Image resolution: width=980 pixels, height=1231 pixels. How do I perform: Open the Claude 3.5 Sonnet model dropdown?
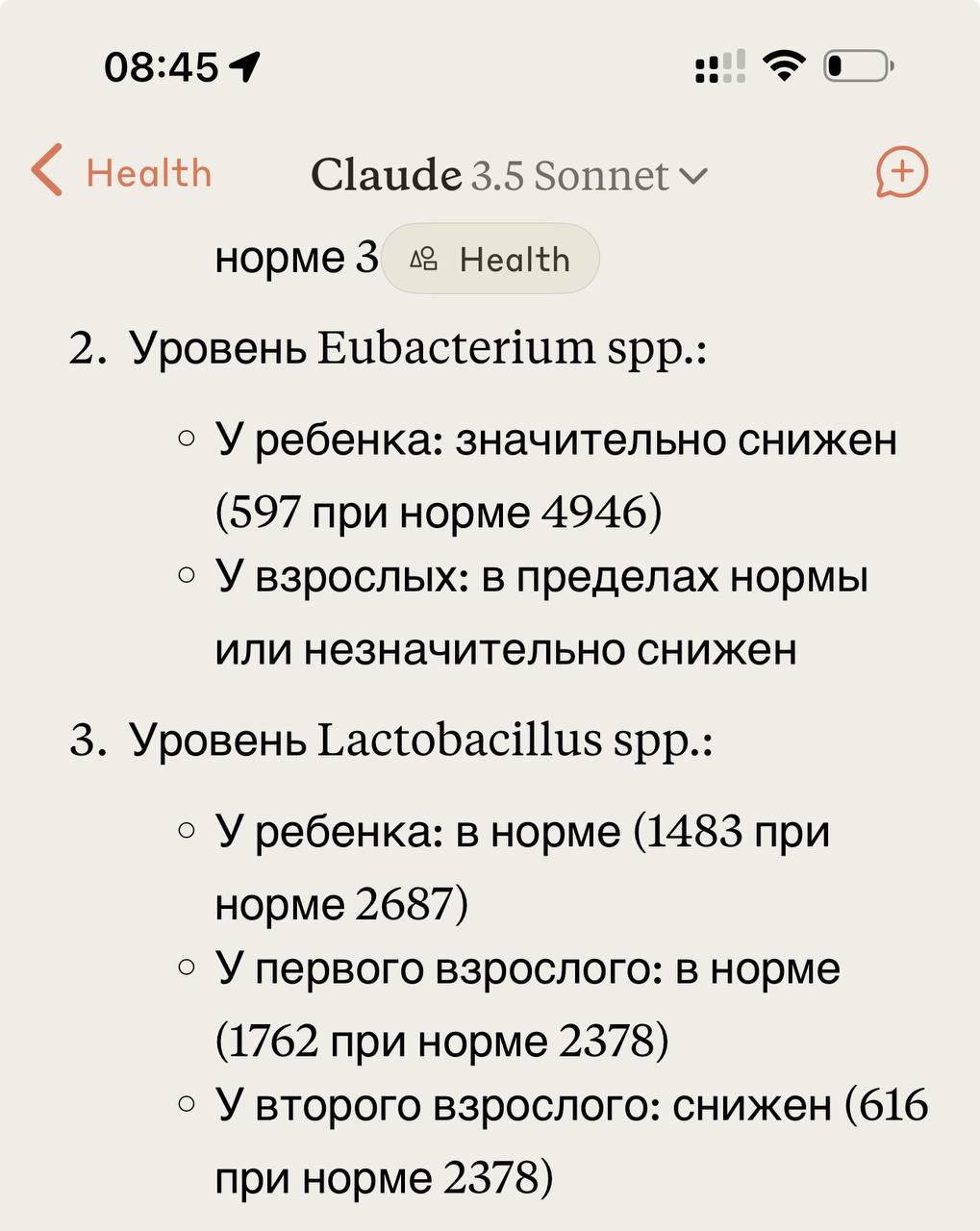(509, 175)
